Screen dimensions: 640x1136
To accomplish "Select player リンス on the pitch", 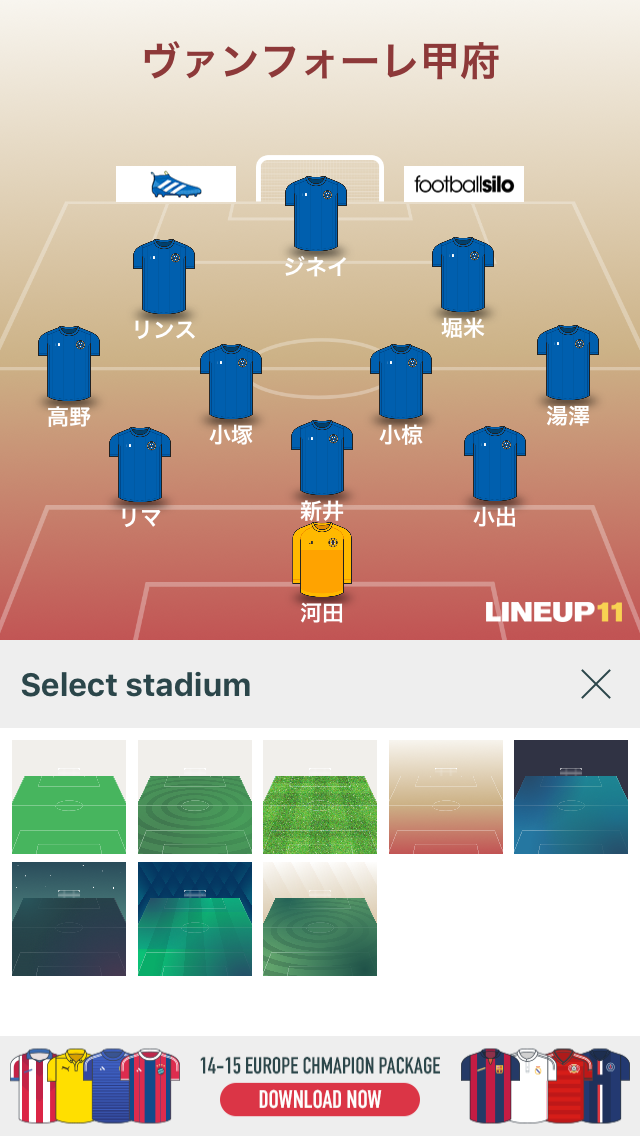I will tap(164, 290).
